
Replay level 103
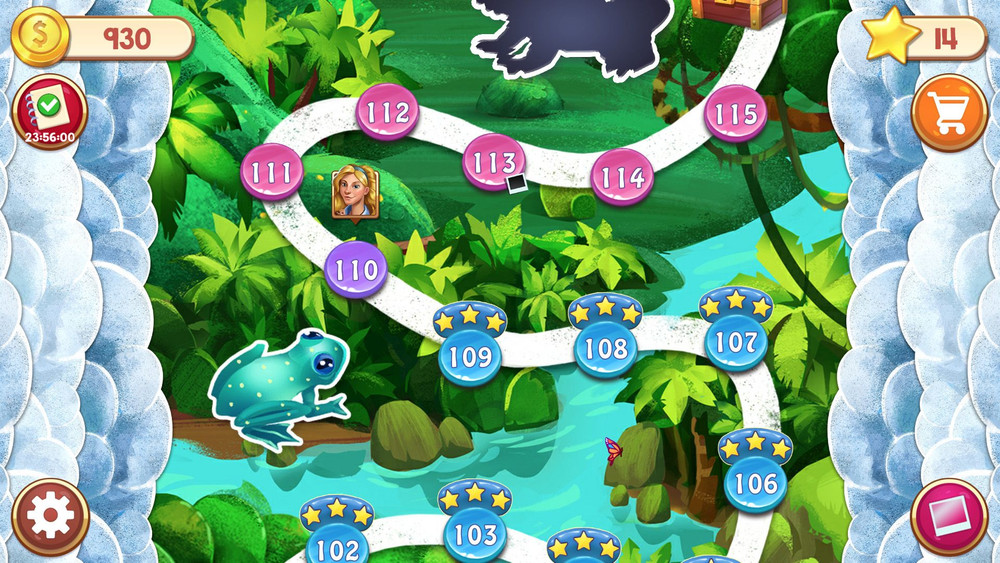pos(475,533)
